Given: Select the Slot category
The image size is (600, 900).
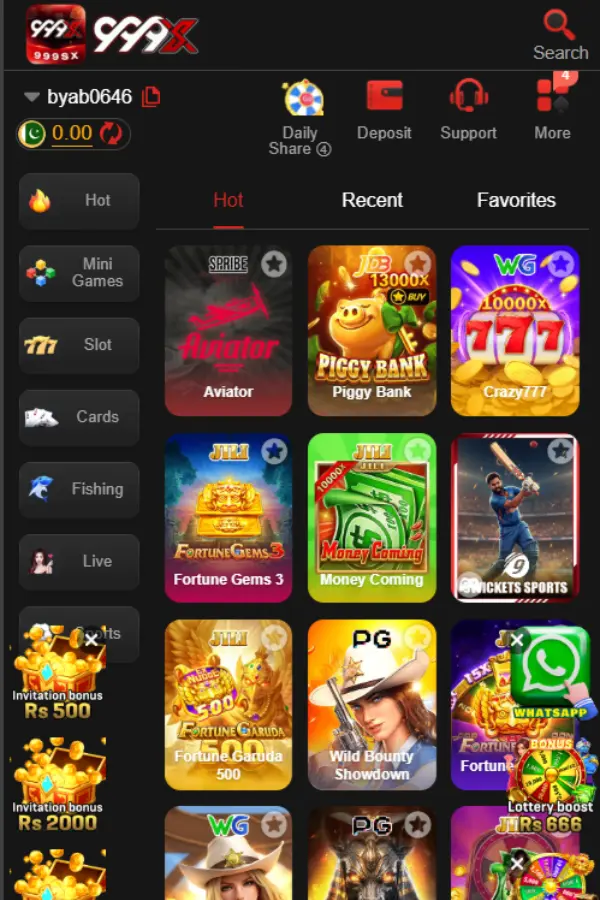Looking at the screenshot, I should coord(79,345).
